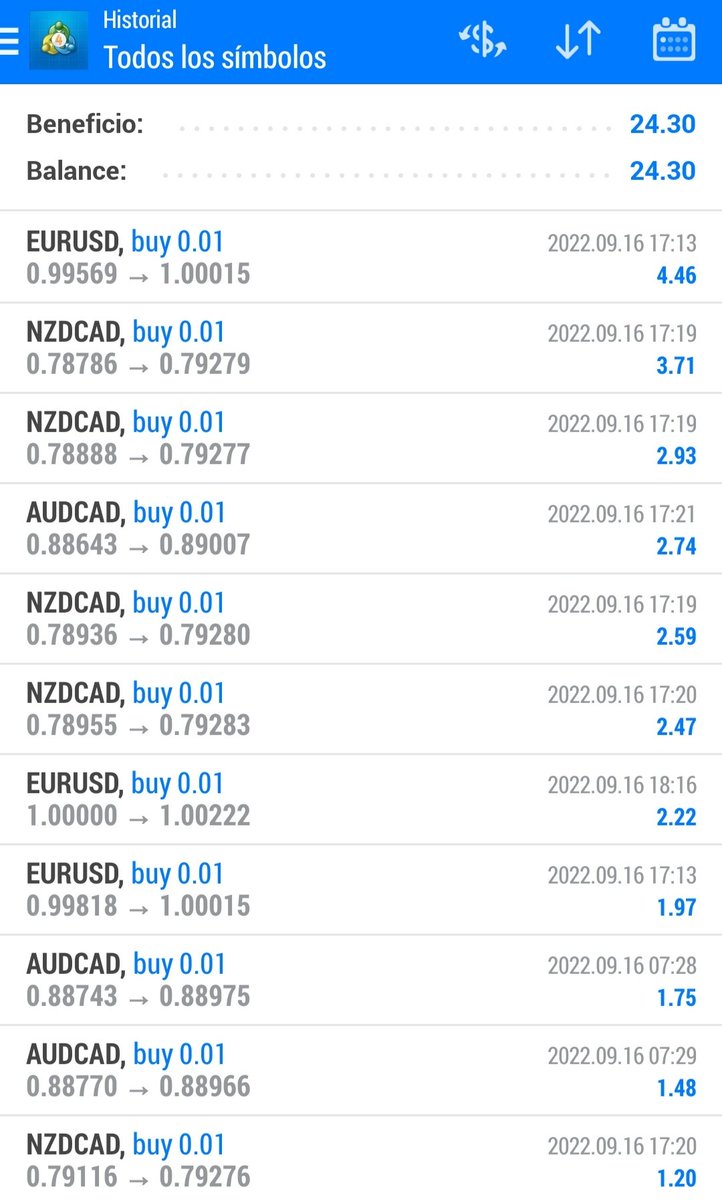Open the NZDCAD trade with profit 1.20

click(361, 1158)
